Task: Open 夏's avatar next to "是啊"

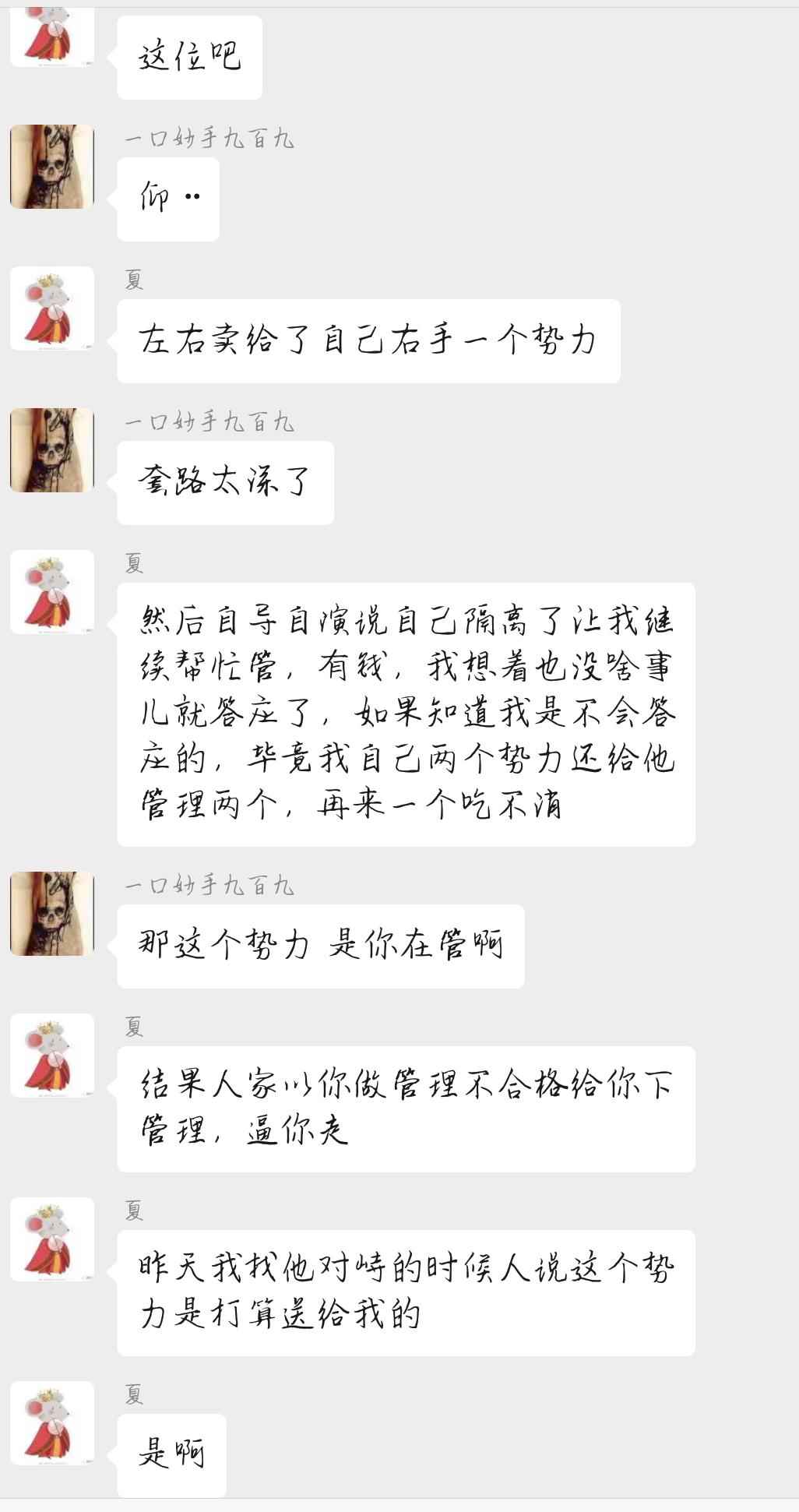Action: tap(51, 1423)
